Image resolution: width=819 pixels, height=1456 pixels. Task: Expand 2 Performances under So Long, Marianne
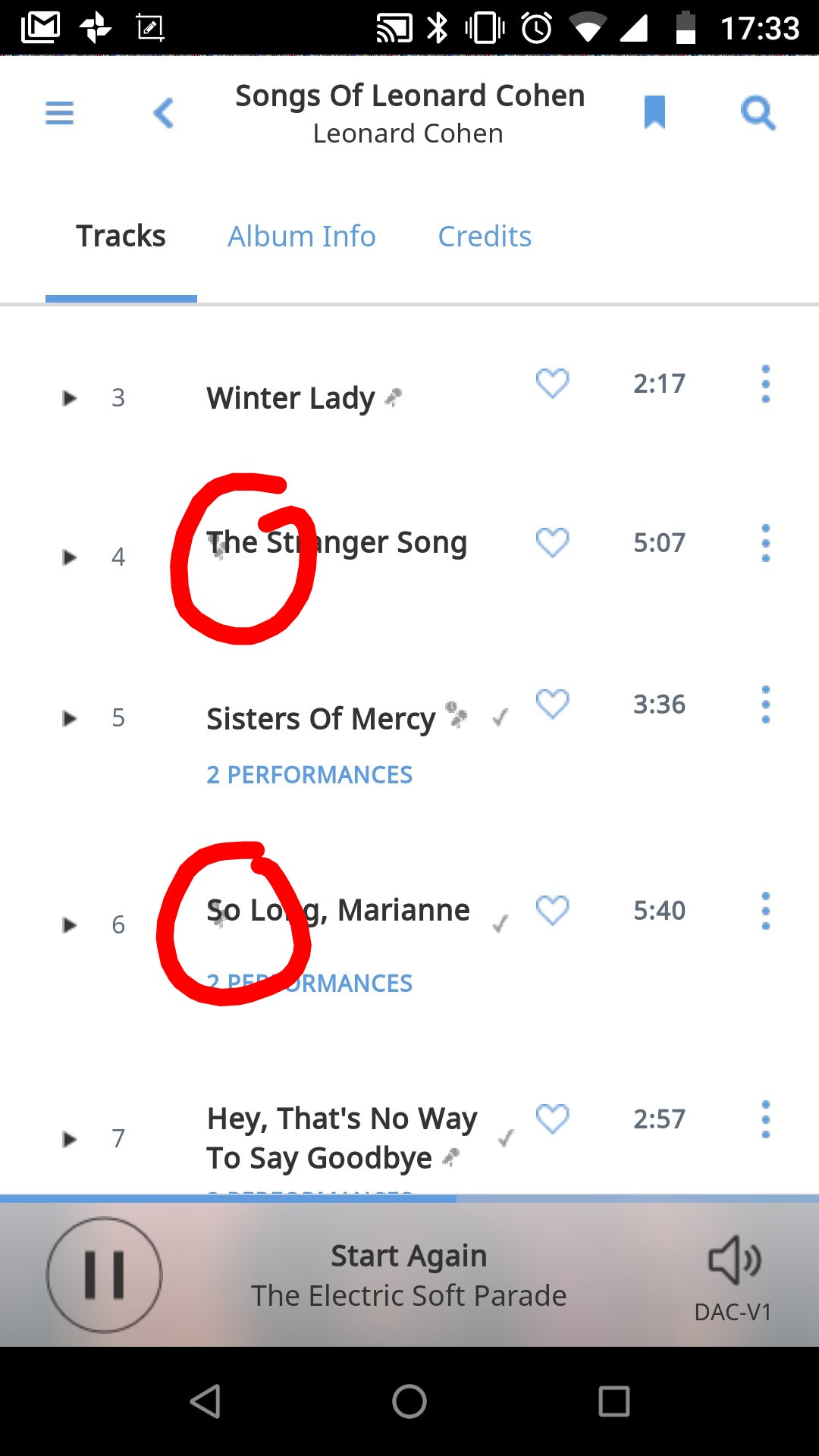[x=309, y=982]
